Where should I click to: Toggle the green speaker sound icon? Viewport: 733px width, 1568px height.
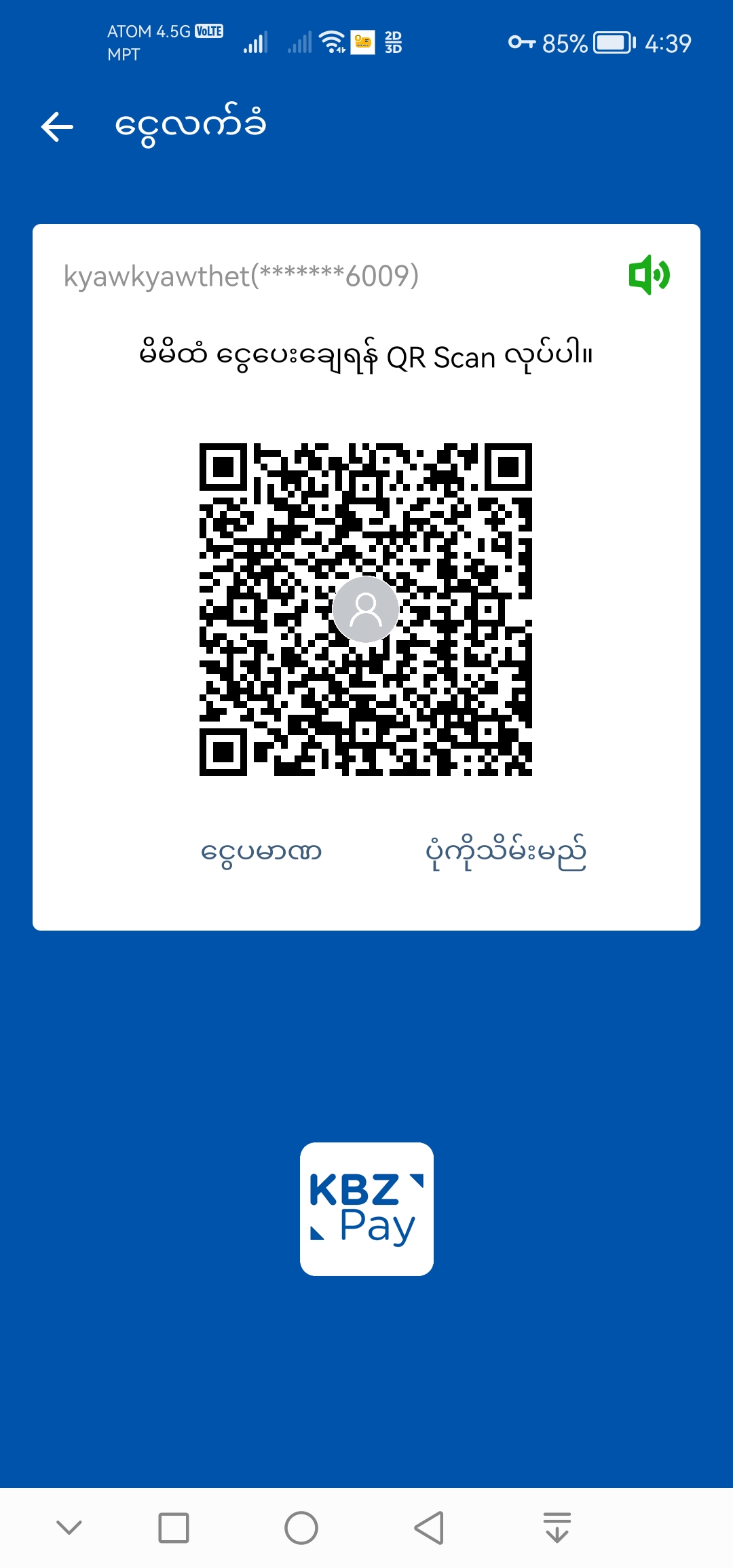[x=649, y=275]
